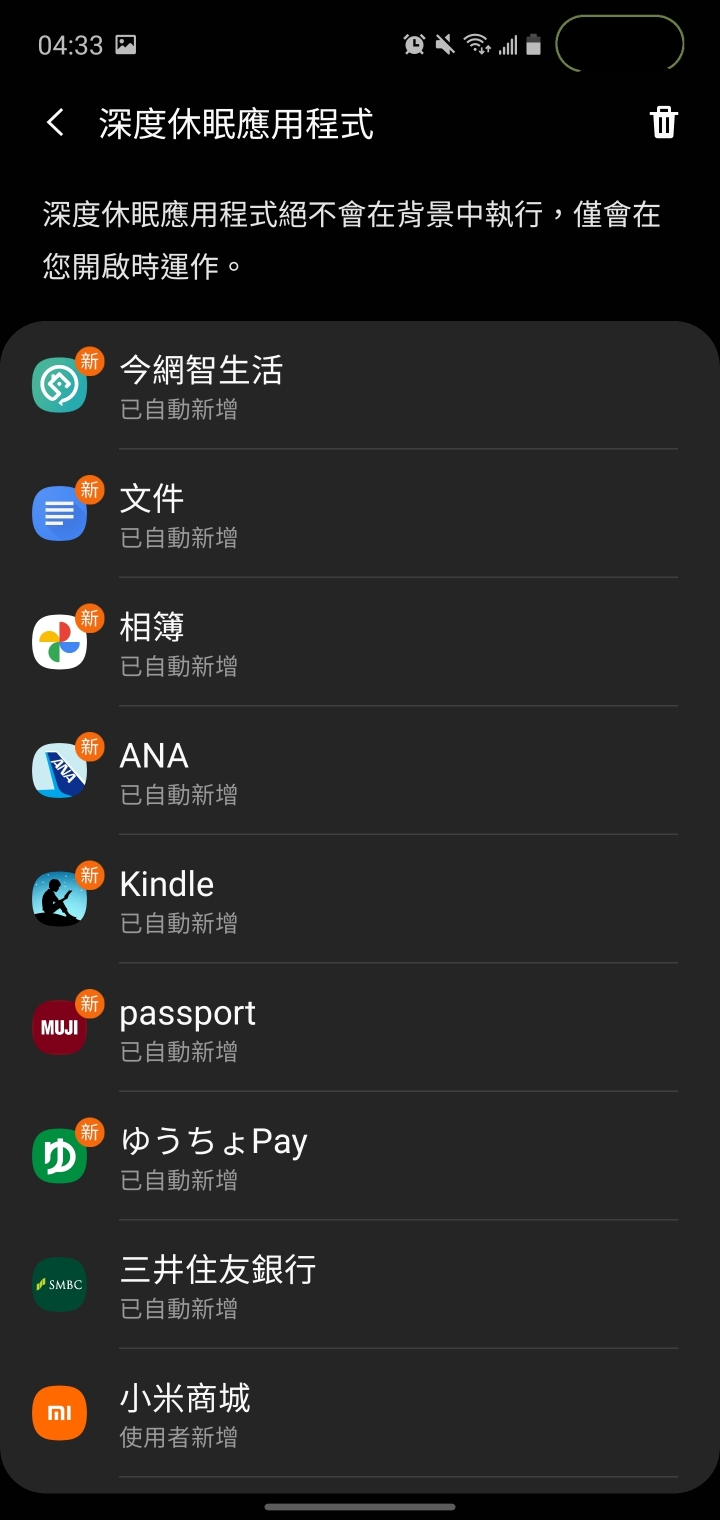Viewport: 720px width, 1520px height.
Task: Go back from deep sleeping apps
Action: coord(56,124)
